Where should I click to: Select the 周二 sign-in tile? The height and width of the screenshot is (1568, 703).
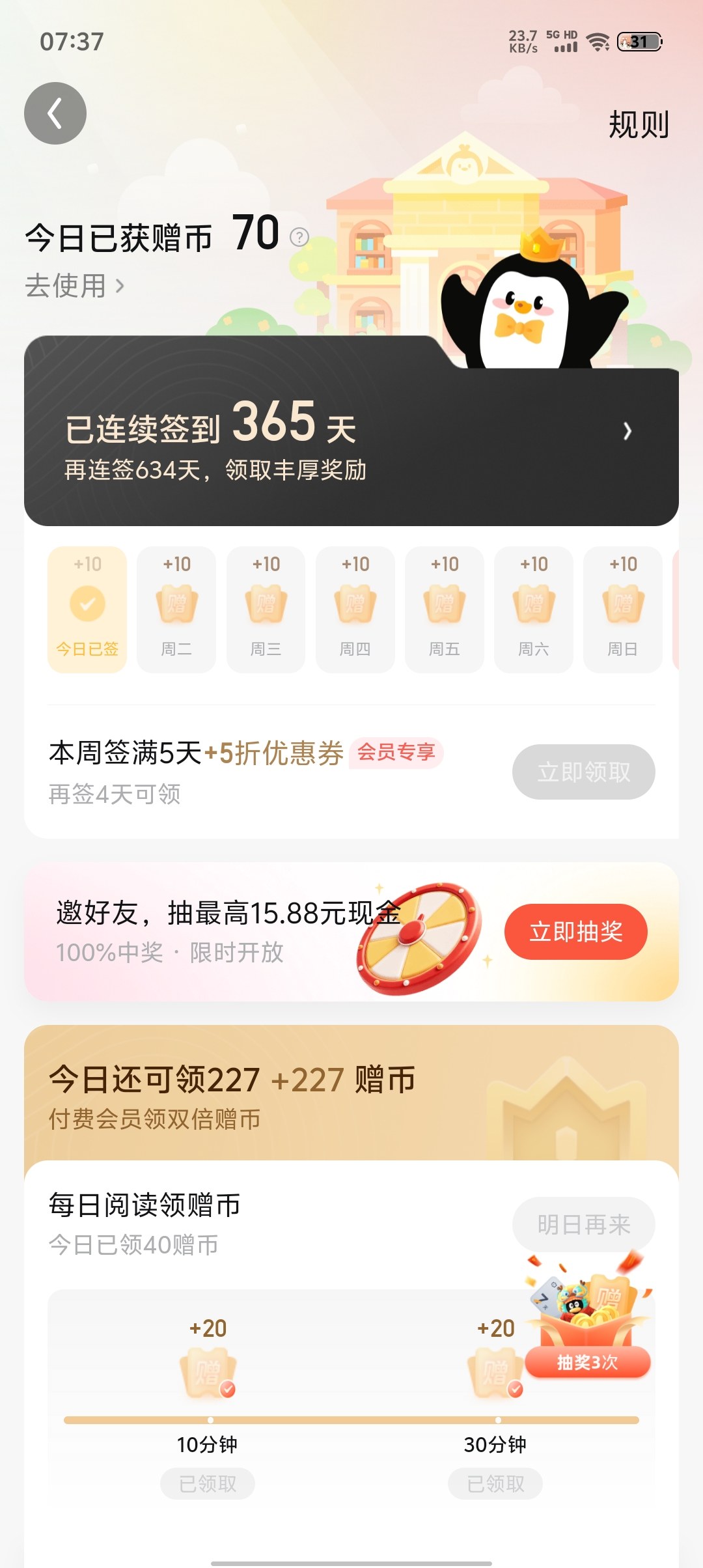point(176,609)
